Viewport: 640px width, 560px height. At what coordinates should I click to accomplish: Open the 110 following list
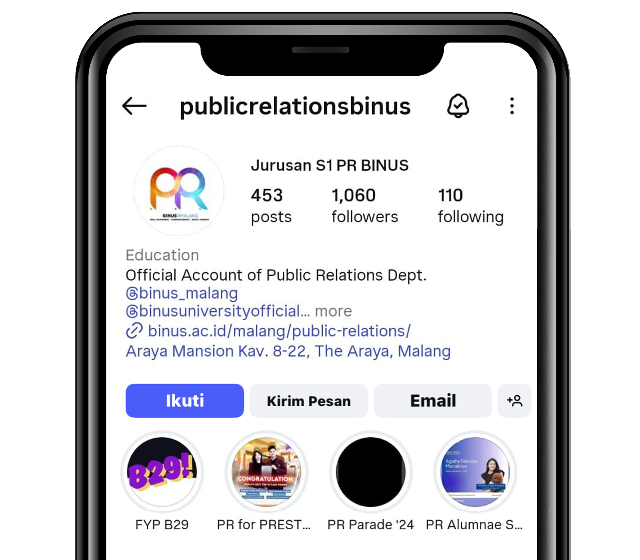tap(470, 205)
